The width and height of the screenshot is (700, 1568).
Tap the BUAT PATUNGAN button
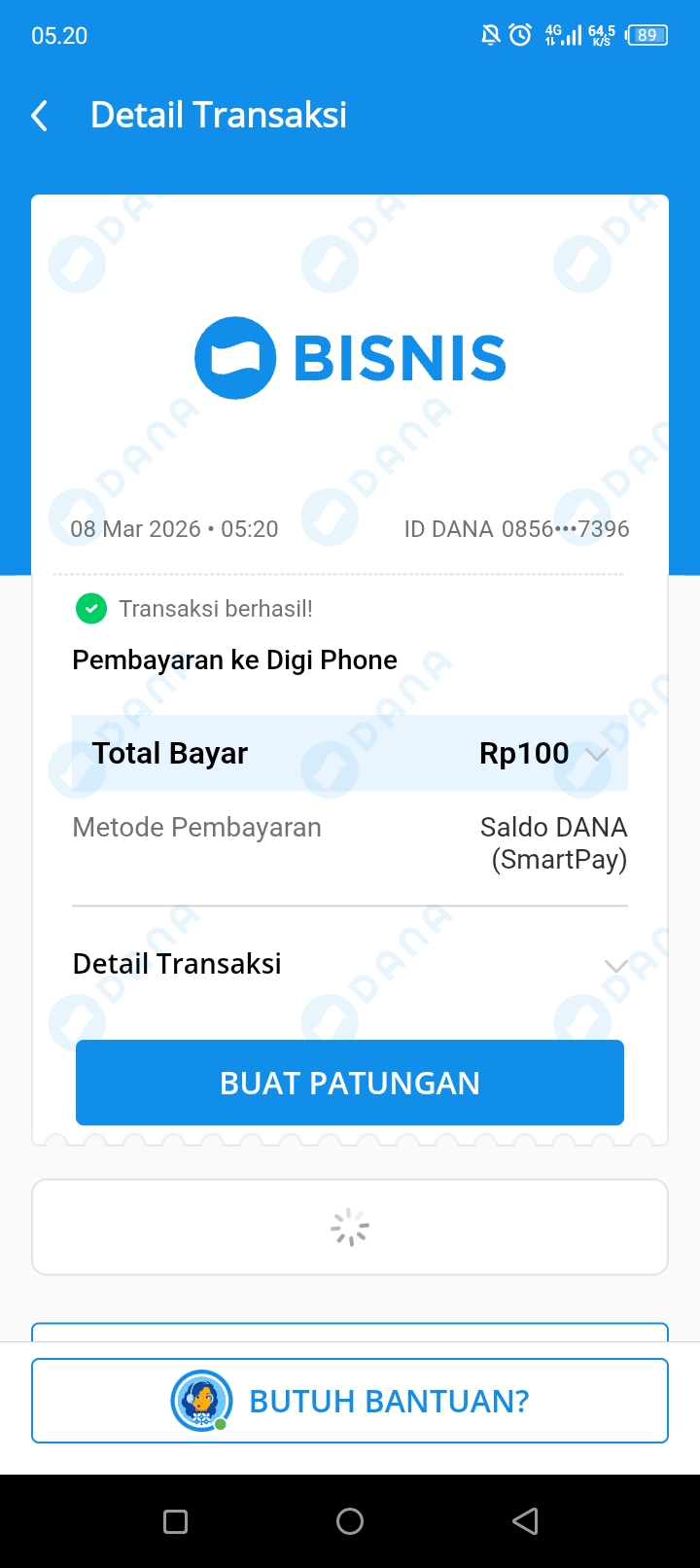350,1083
